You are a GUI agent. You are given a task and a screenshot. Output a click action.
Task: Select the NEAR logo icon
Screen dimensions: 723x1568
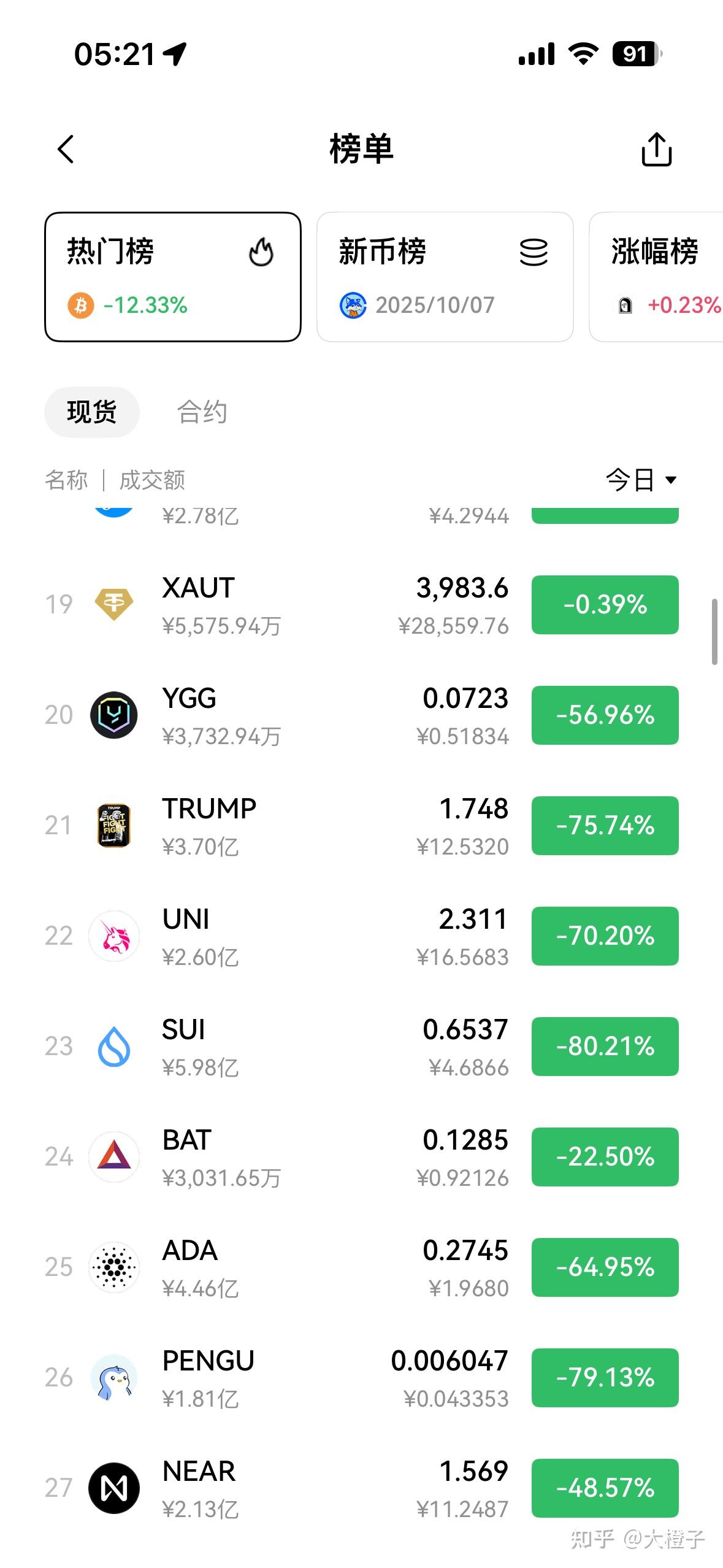[114, 1488]
